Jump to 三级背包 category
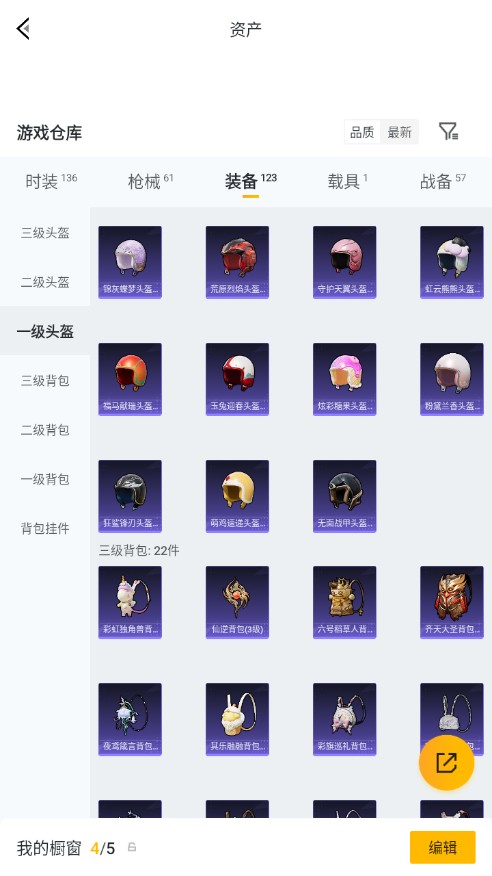Screen dimensions: 492x876 [45, 380]
